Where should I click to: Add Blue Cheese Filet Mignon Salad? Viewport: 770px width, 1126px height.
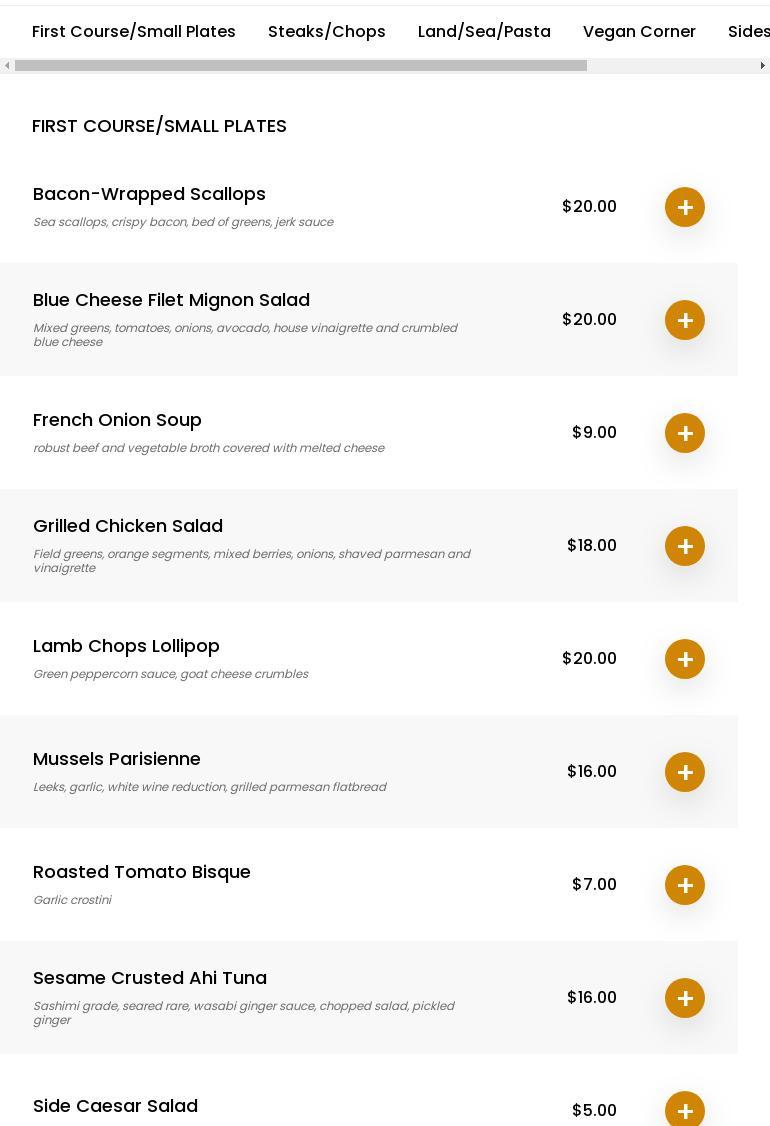[x=685, y=320]
